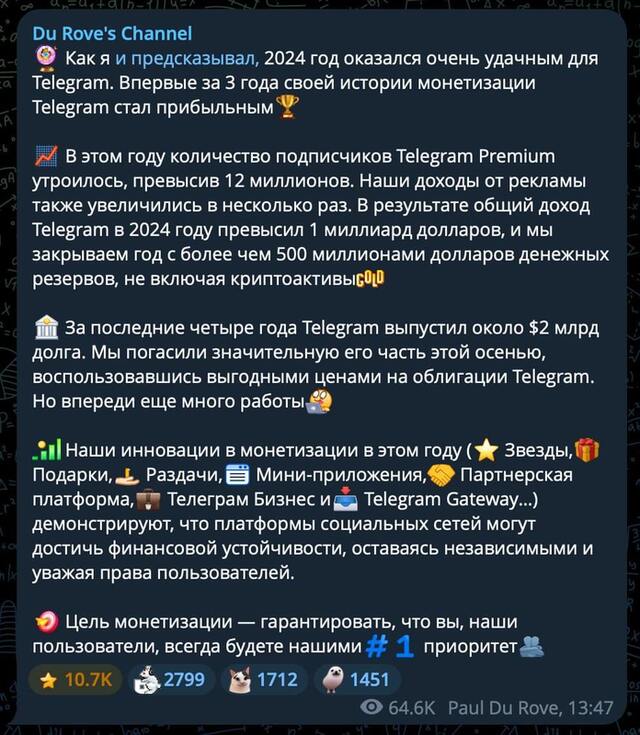Tap the reaction with 2799 count
640x735 pixels.
click(169, 680)
